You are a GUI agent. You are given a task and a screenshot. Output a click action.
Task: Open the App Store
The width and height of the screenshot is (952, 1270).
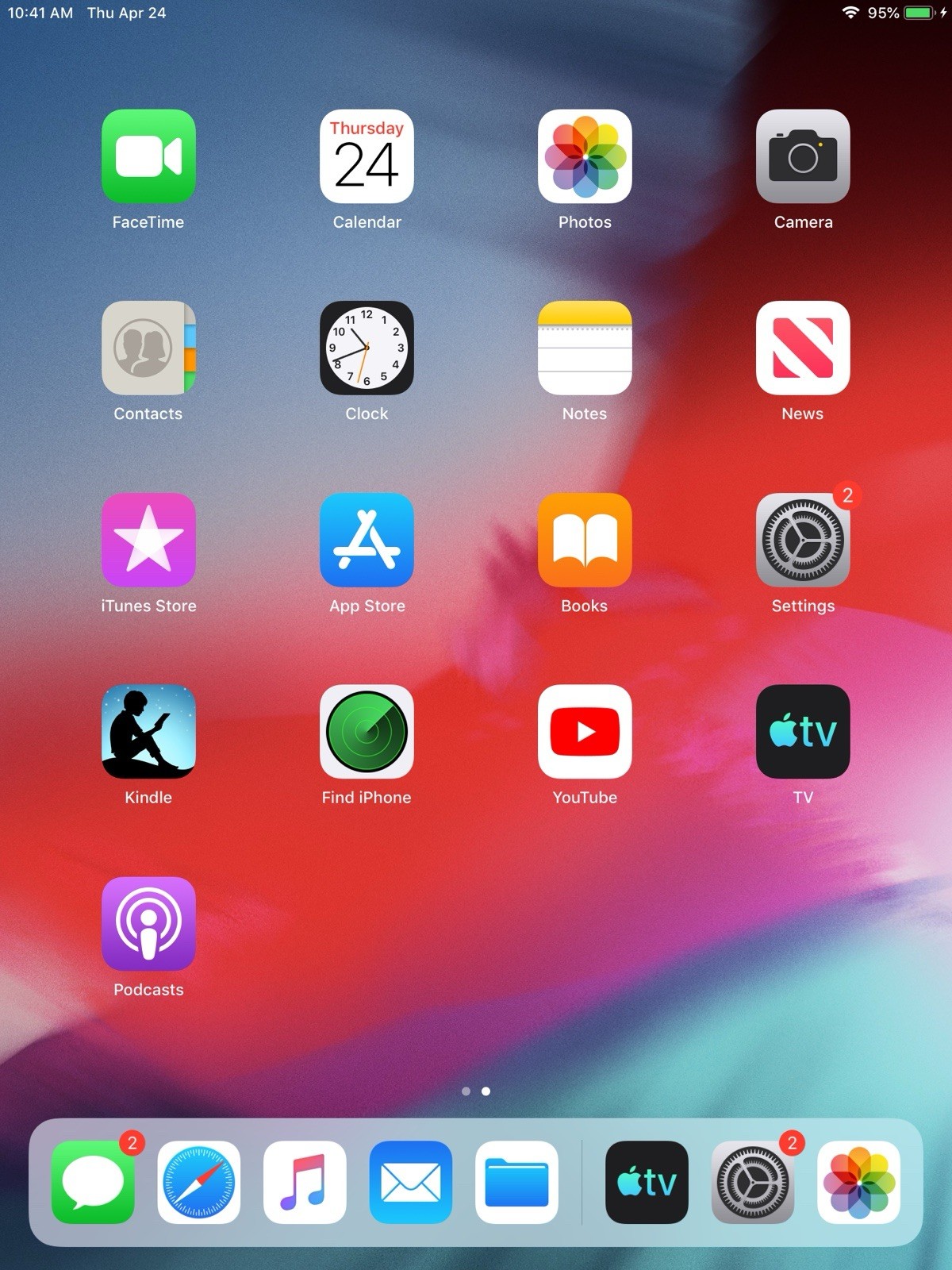coord(367,540)
